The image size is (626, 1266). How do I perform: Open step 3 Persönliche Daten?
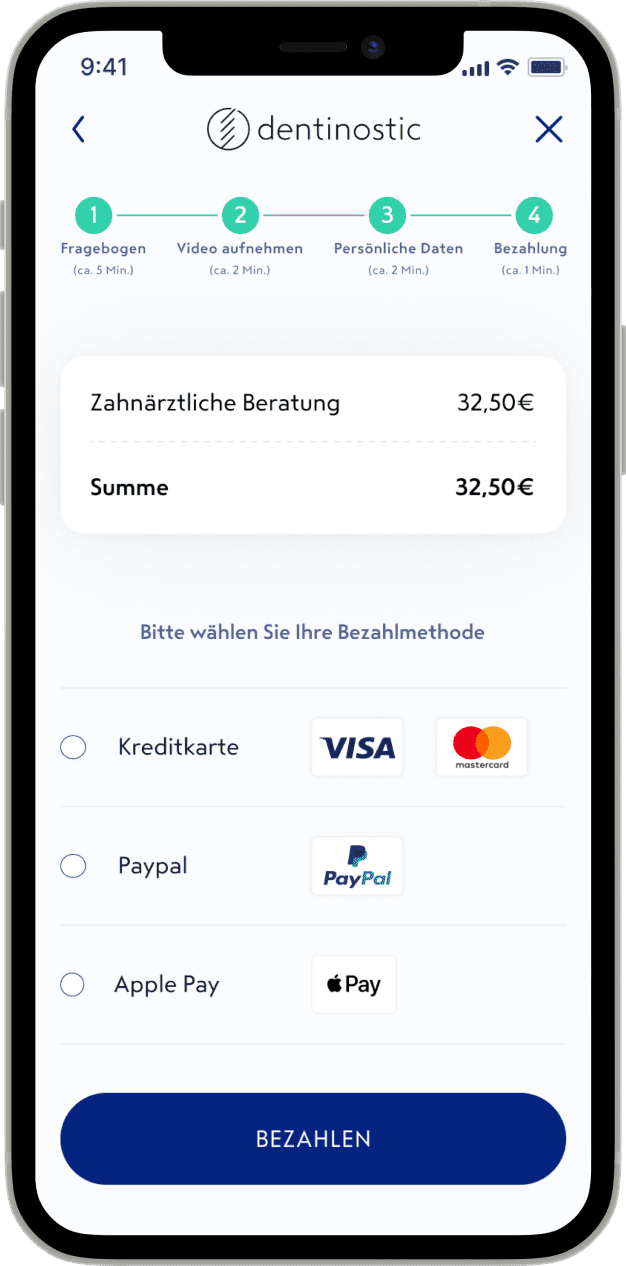click(x=387, y=215)
